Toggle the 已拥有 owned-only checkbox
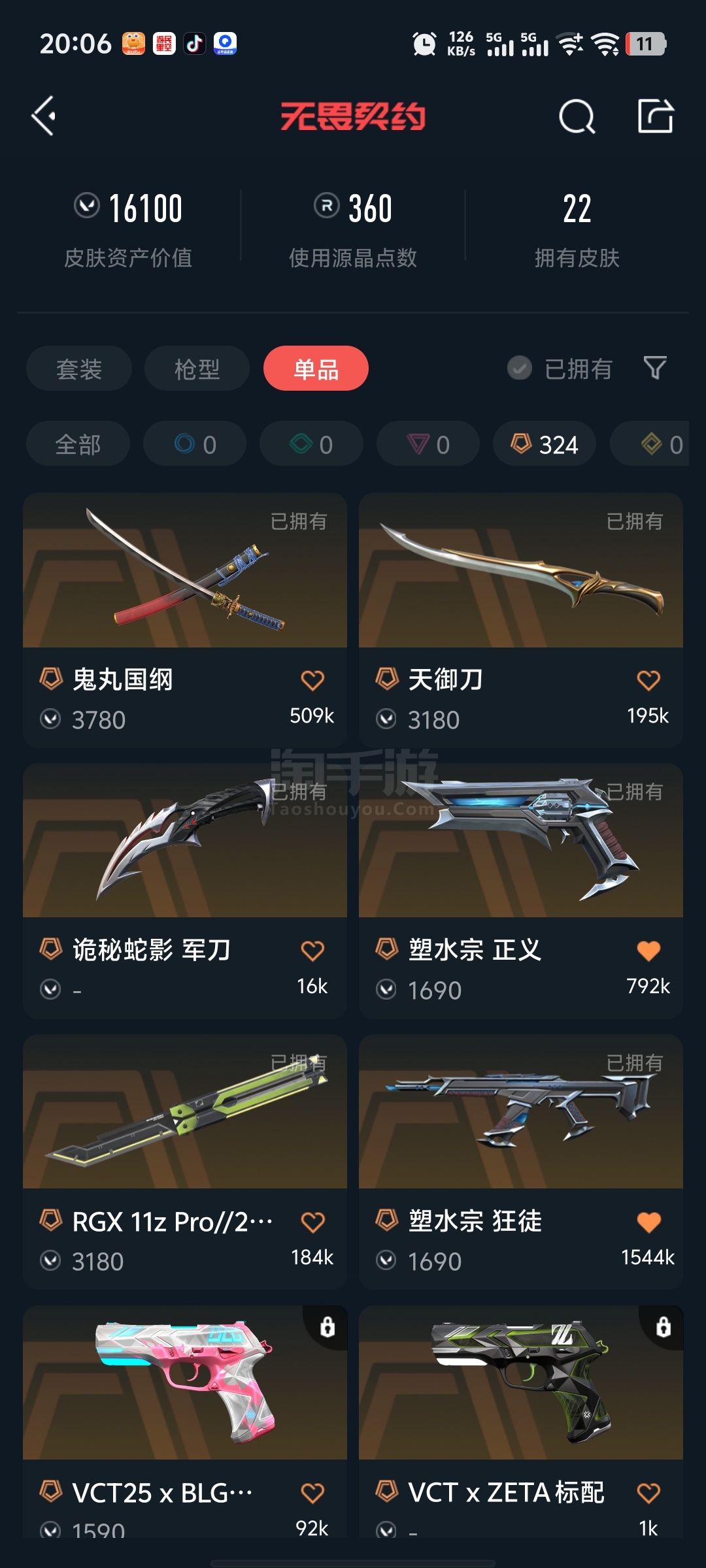This screenshot has width=706, height=1568. point(560,368)
